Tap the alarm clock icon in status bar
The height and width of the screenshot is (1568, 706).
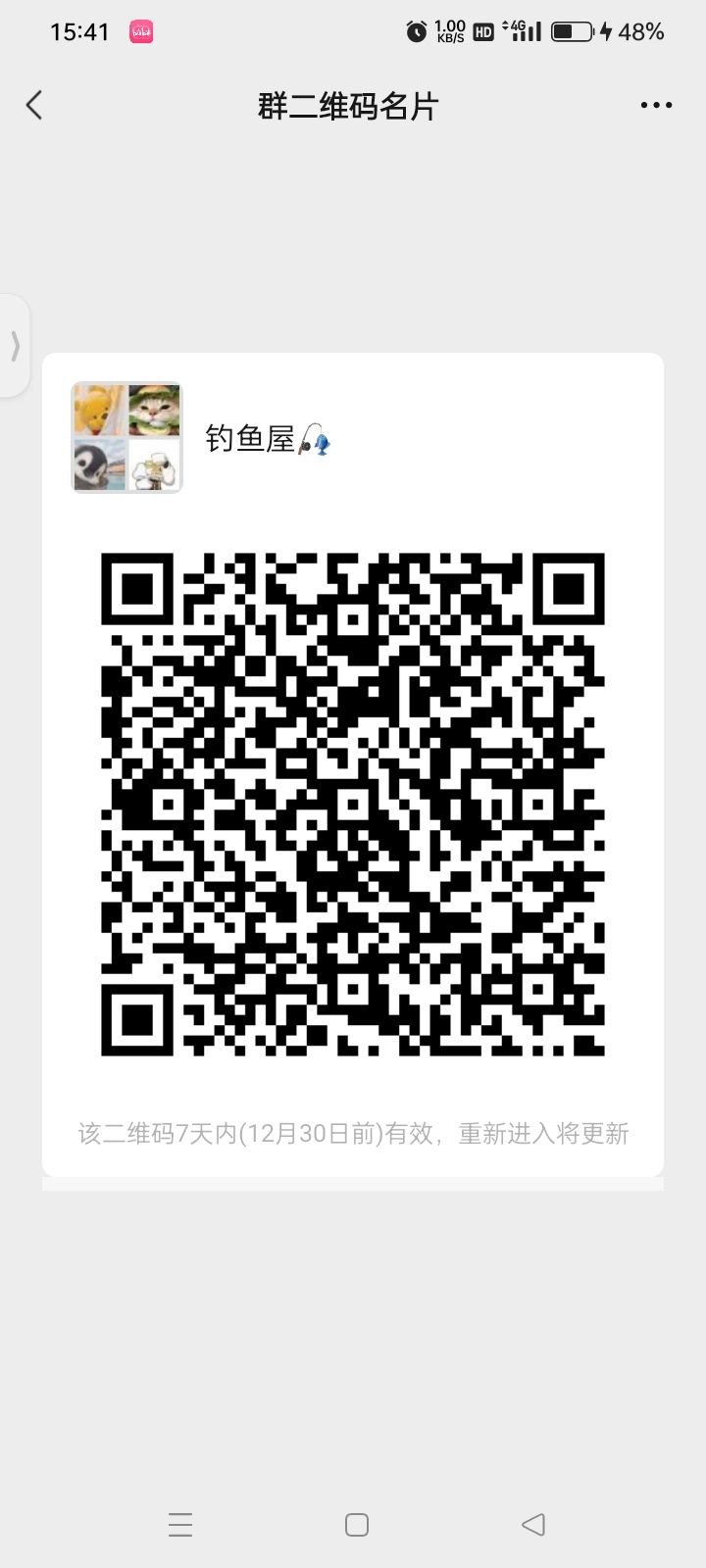[415, 31]
